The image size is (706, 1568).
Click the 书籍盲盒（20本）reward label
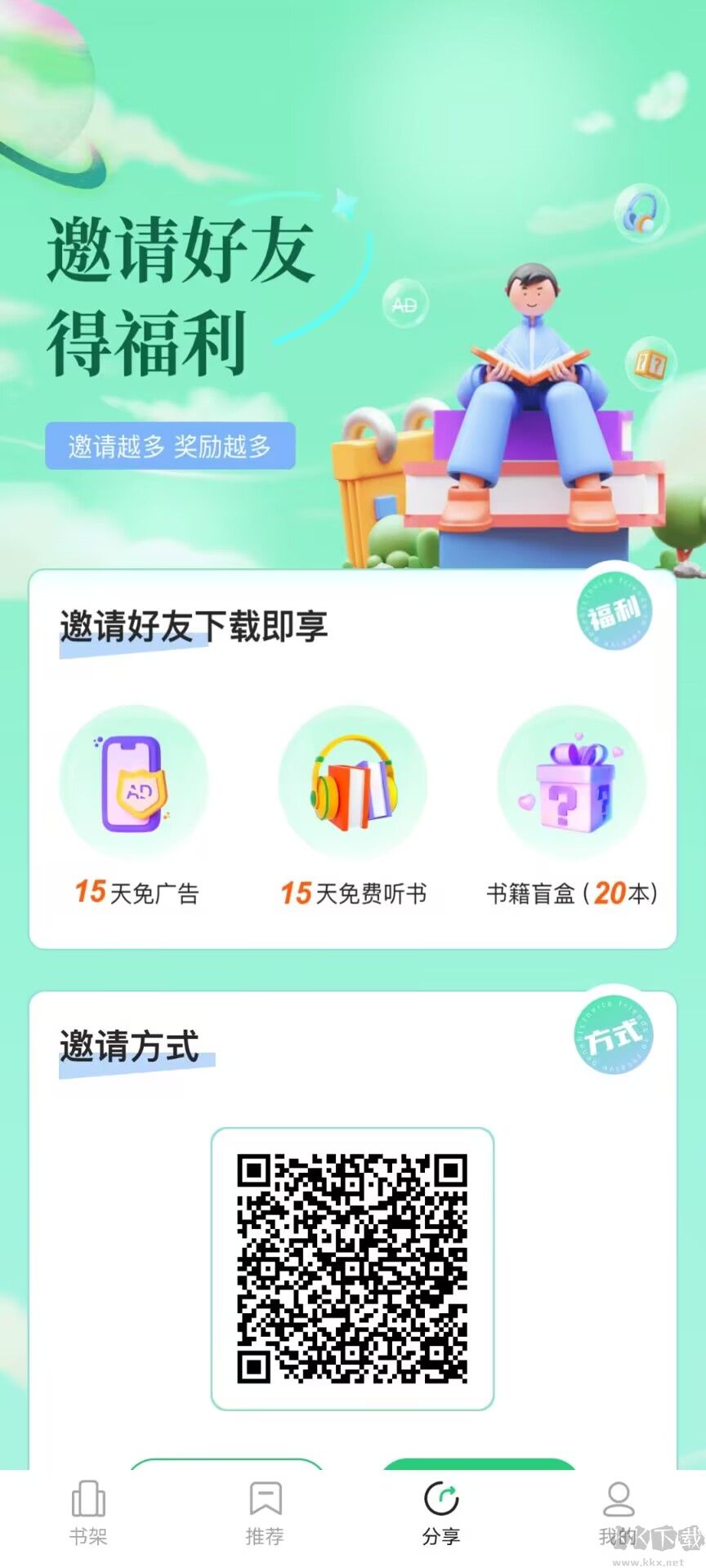click(x=572, y=894)
